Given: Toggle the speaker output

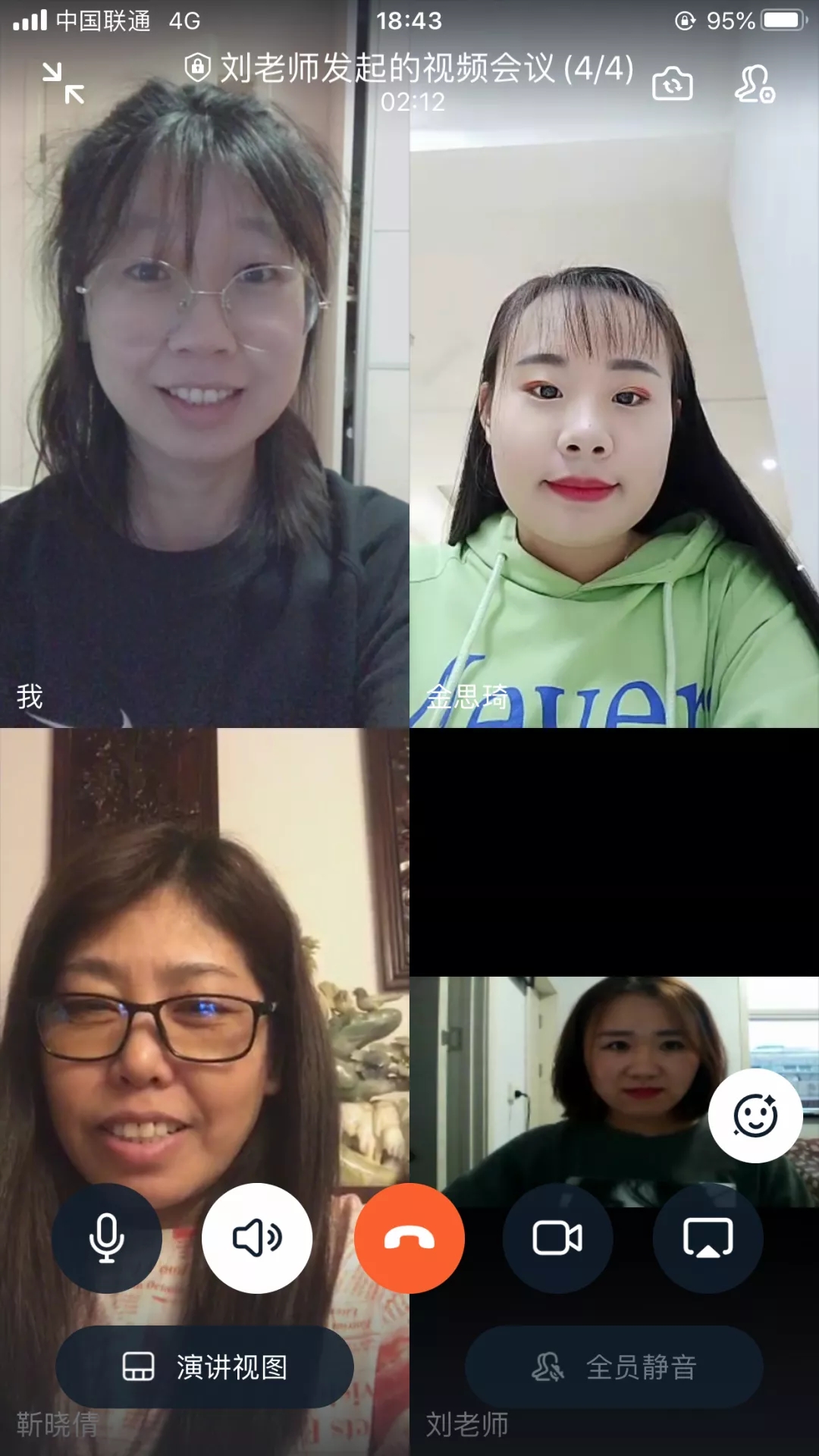Looking at the screenshot, I should coord(257,1238).
